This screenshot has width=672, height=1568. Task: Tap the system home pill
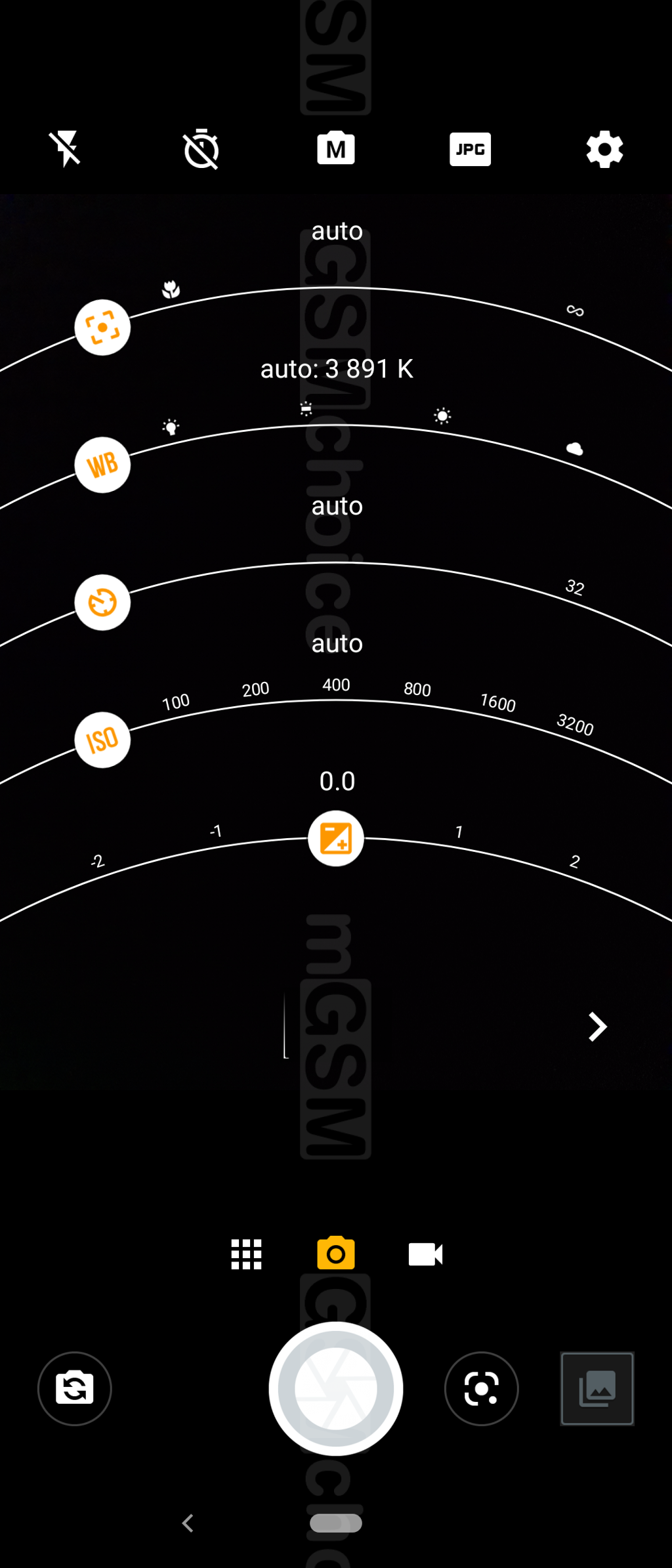click(336, 1523)
